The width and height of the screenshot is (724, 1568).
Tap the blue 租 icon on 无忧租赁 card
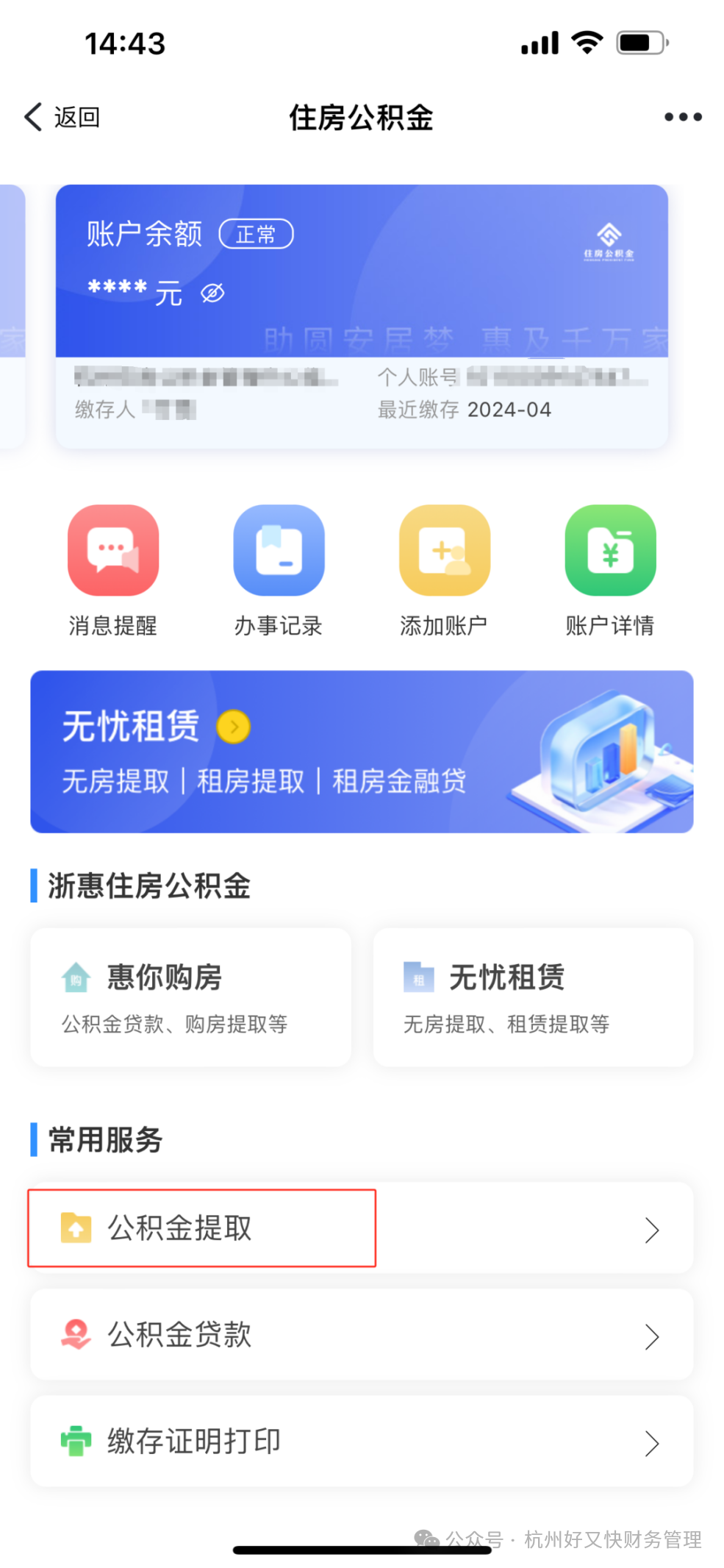coord(417,977)
